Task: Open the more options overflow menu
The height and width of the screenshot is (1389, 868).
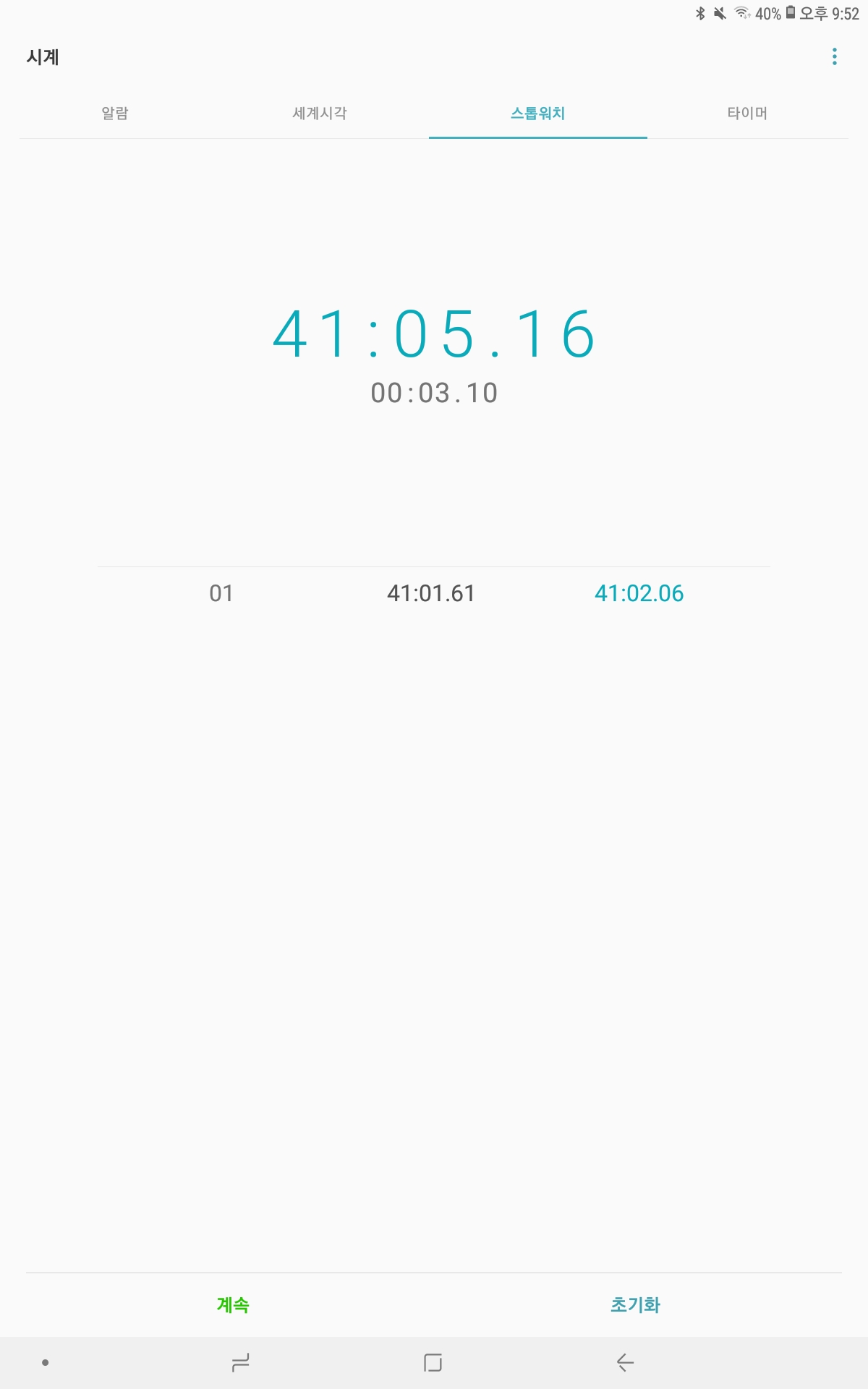Action: tap(834, 56)
